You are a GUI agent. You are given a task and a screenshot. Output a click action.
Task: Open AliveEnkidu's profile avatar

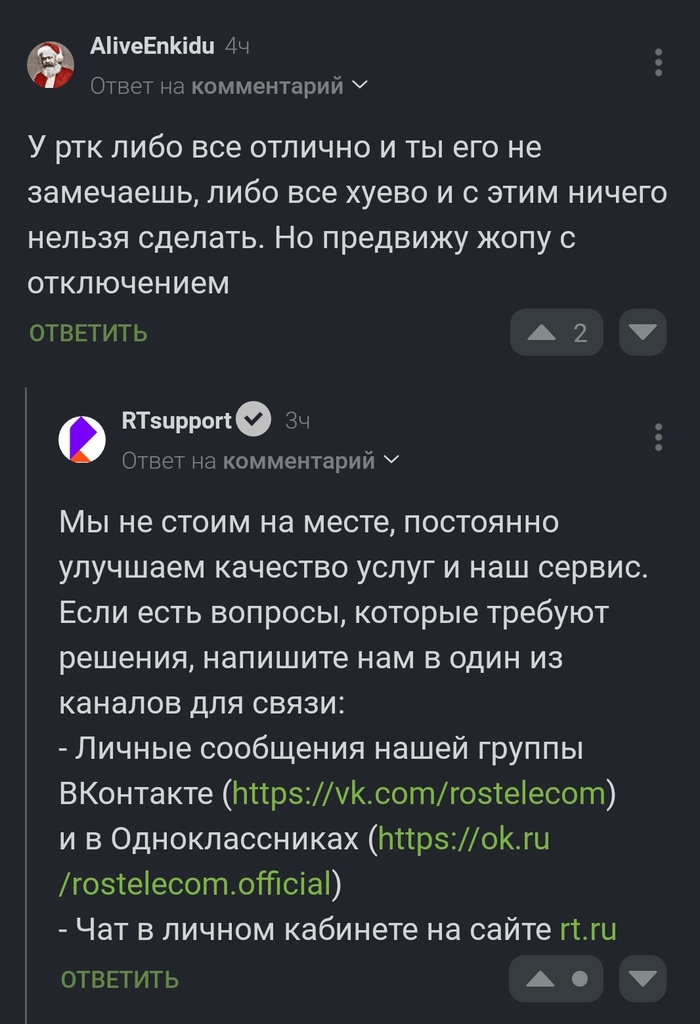pos(50,65)
